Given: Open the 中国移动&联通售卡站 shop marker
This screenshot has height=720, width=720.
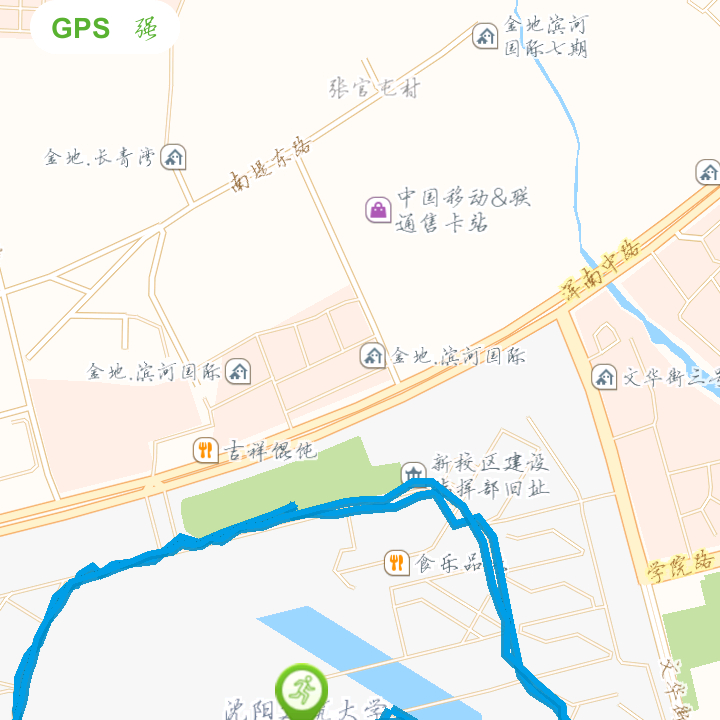Looking at the screenshot, I should click(378, 210).
